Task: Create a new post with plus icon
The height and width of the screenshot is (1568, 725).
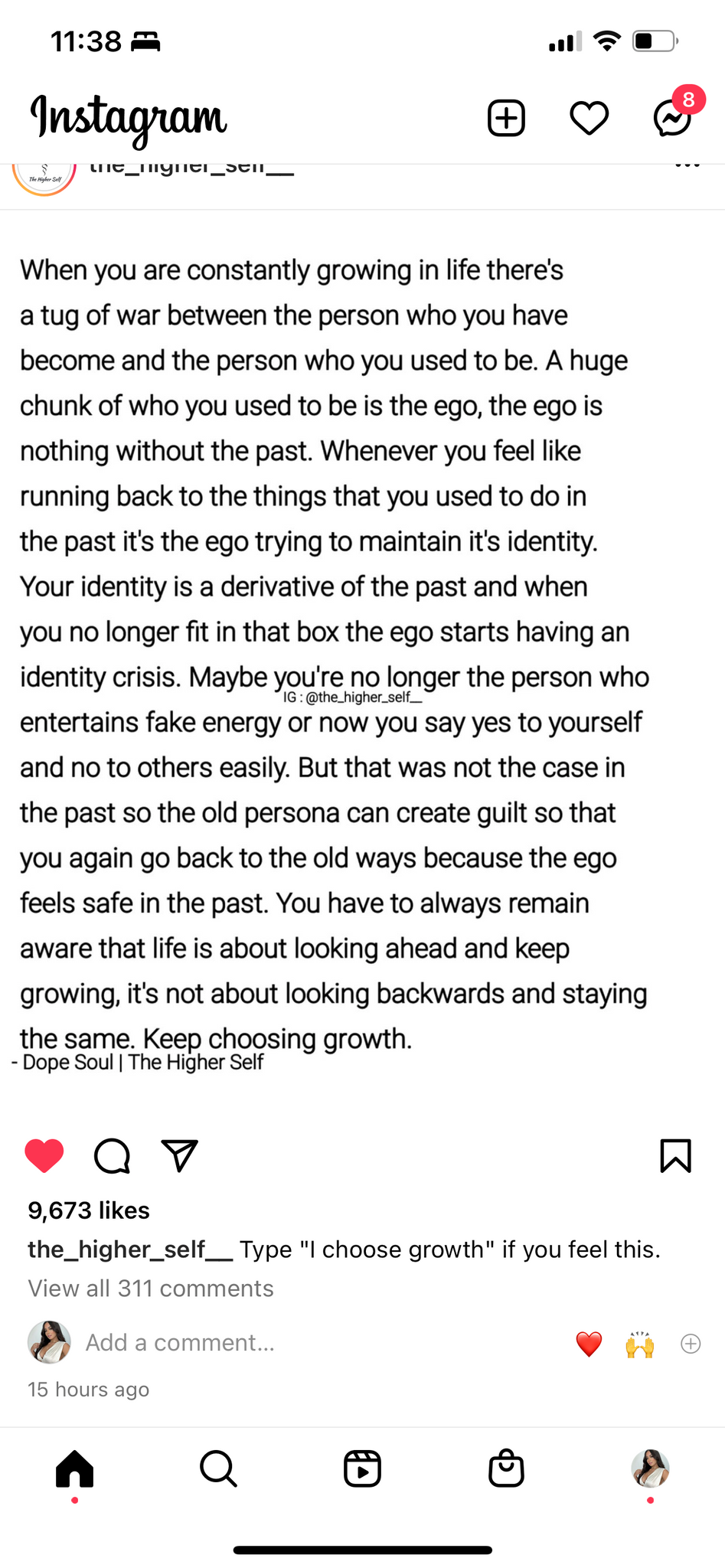Action: [x=506, y=118]
